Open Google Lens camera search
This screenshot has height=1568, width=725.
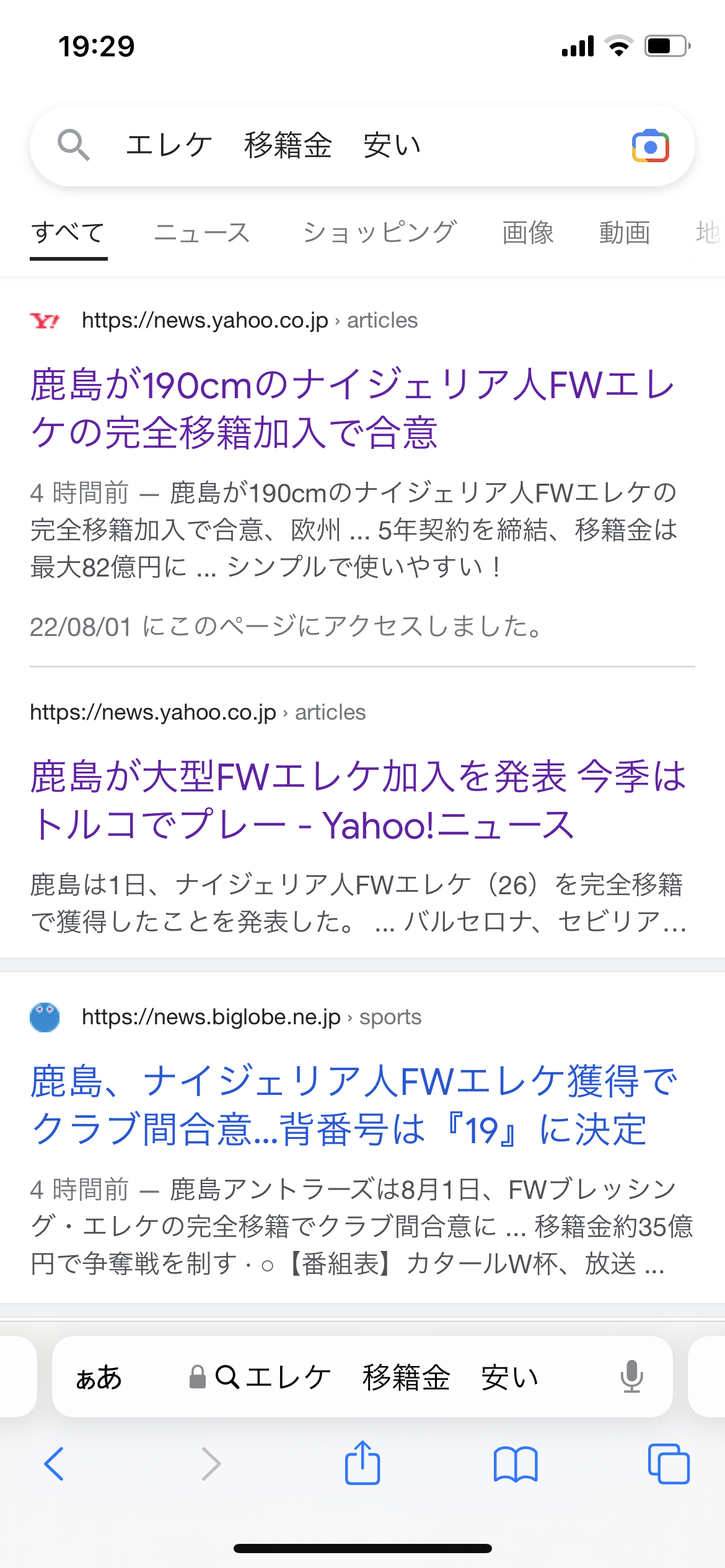tap(650, 146)
